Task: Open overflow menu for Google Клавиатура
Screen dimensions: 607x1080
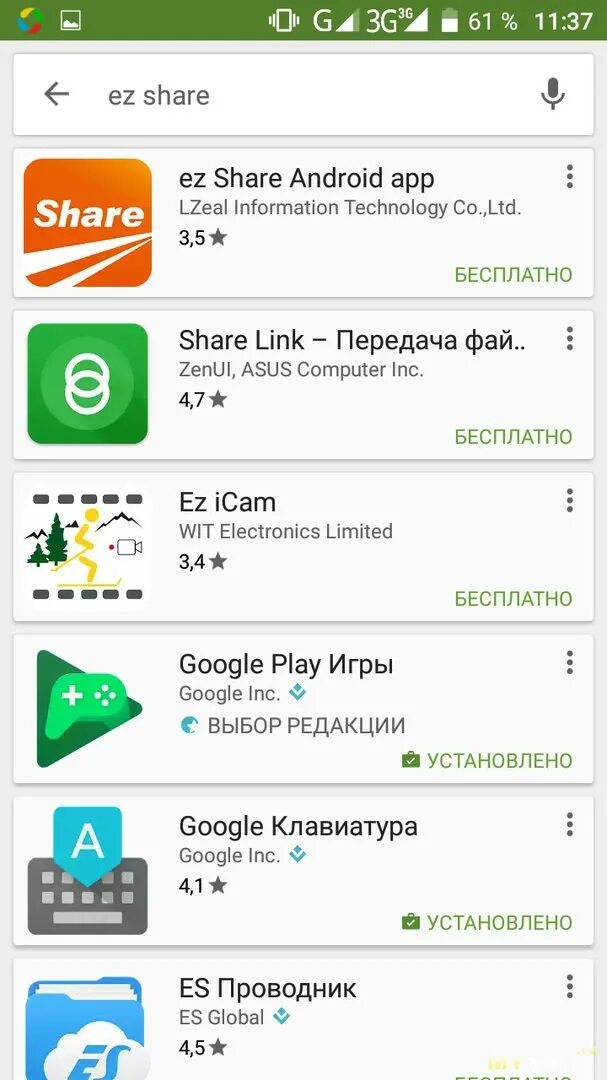Action: (569, 824)
